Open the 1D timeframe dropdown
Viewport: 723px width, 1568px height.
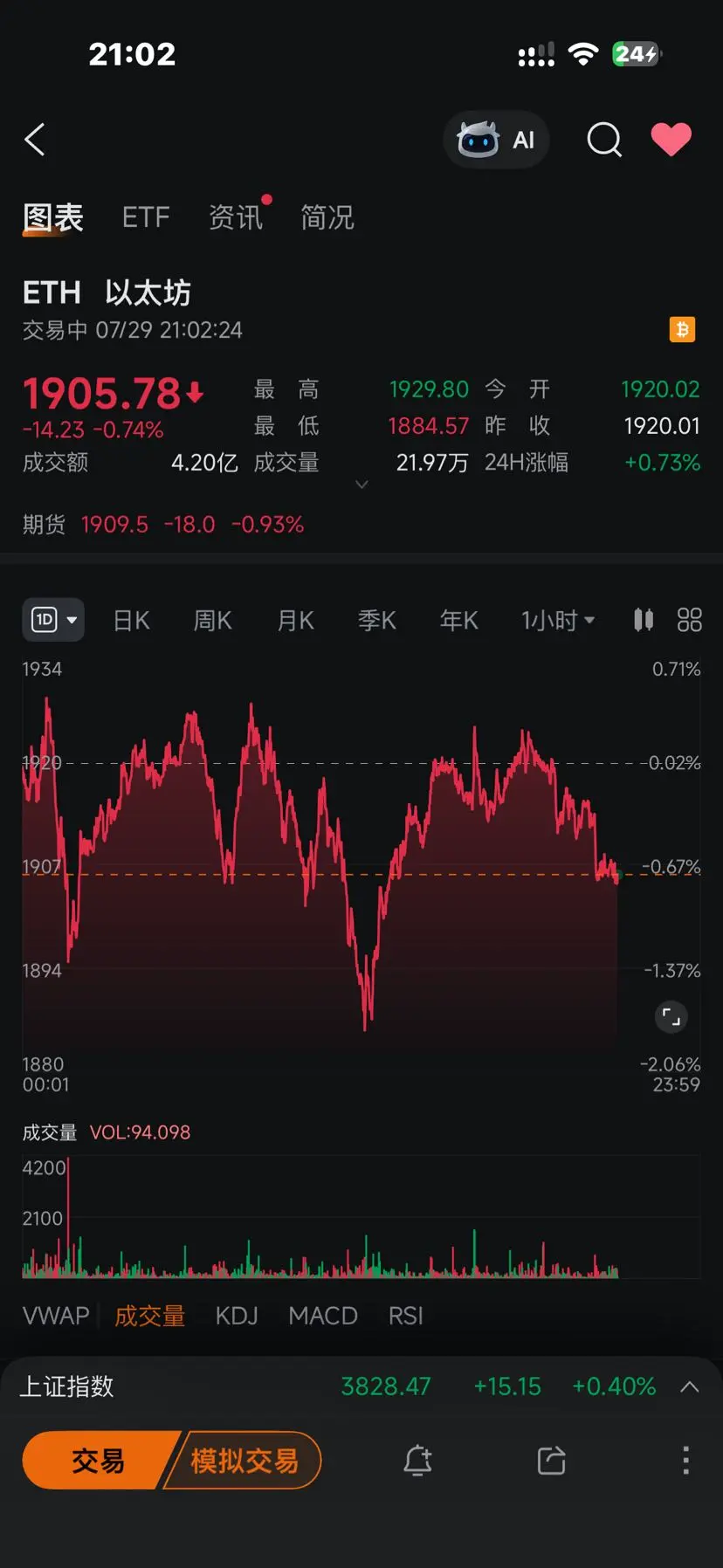pyautogui.click(x=53, y=620)
